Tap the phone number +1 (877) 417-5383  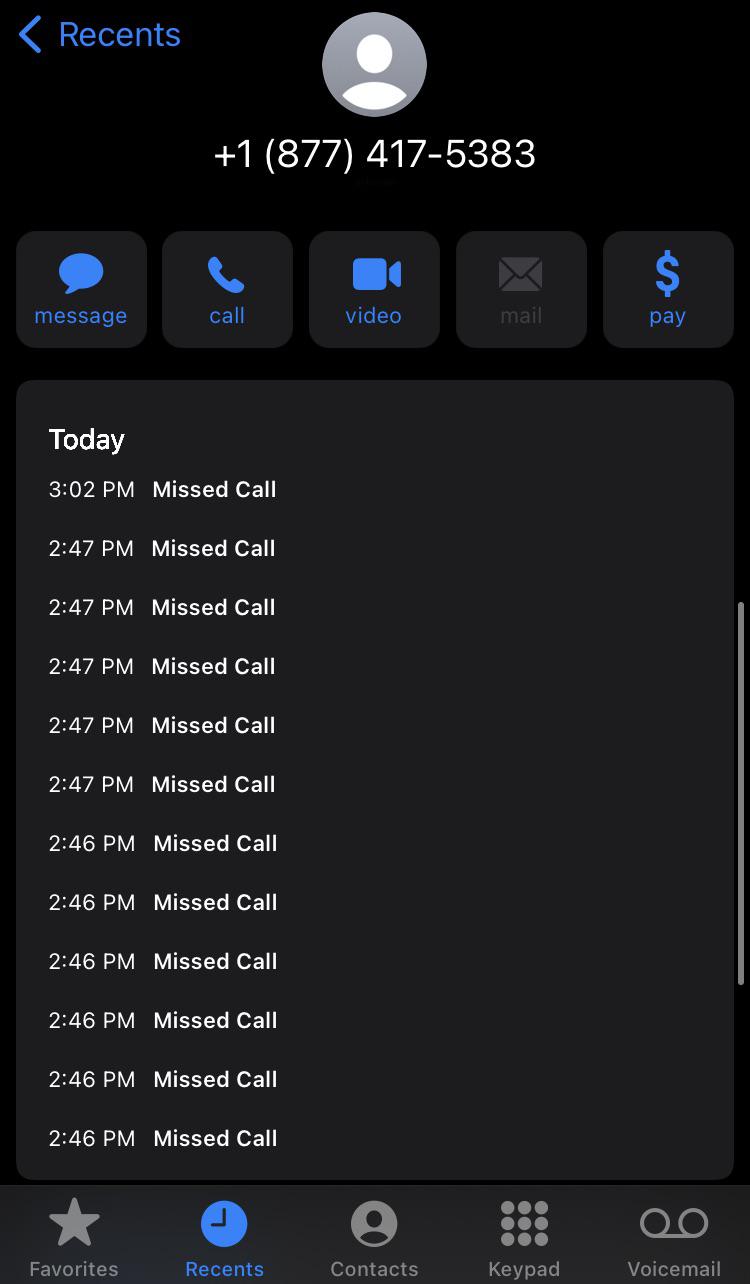click(374, 153)
